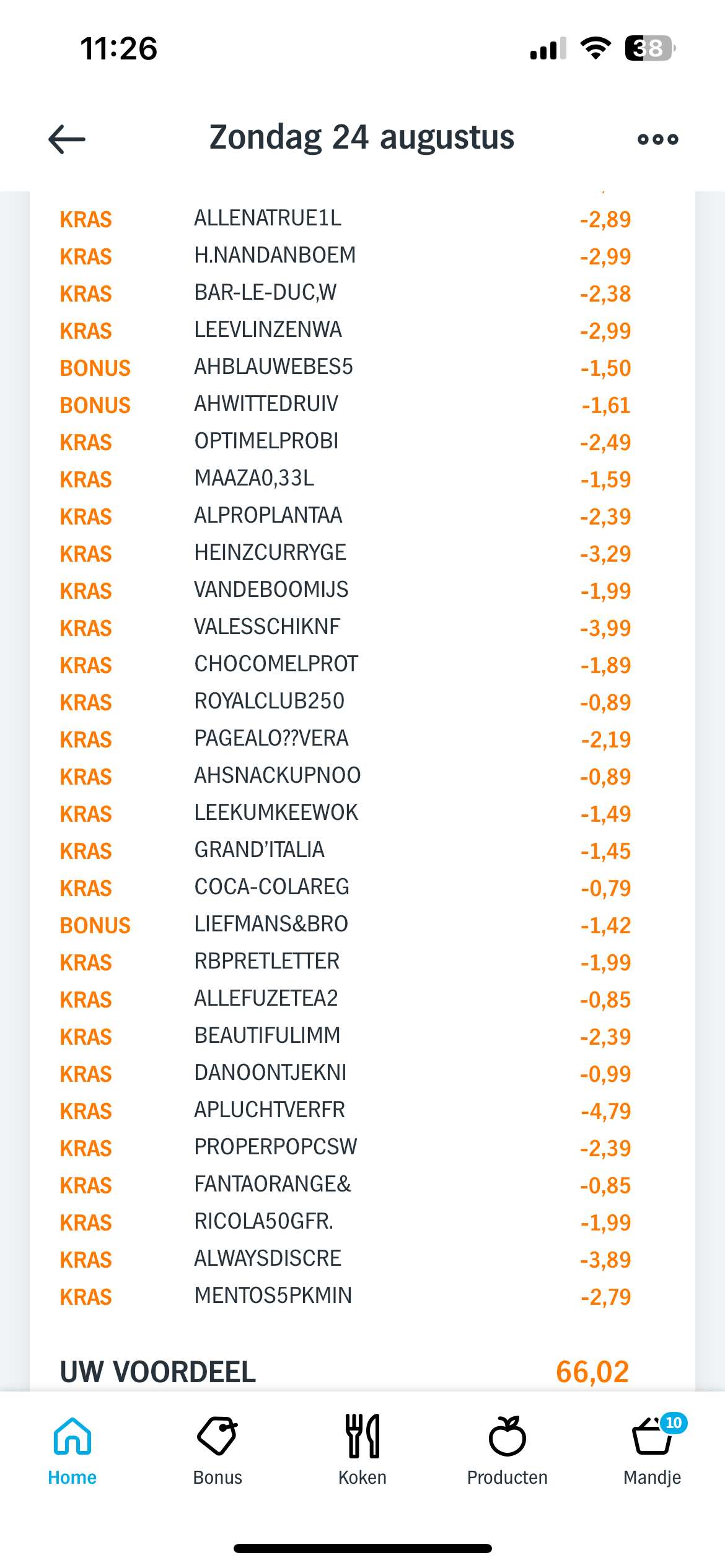Open the Bonus tab
This screenshot has width=725, height=1568.
point(217,1450)
